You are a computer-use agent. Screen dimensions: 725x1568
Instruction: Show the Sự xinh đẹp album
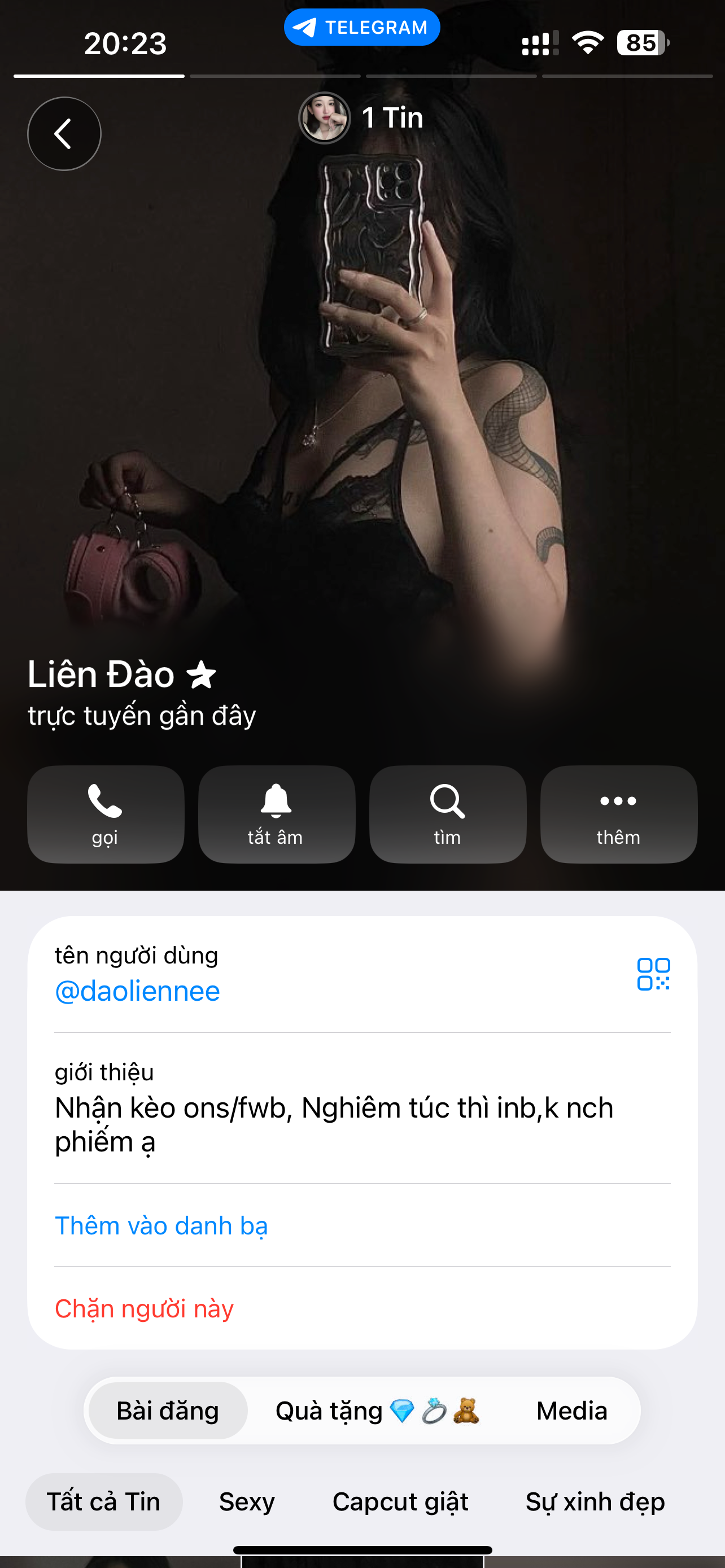tap(595, 1501)
